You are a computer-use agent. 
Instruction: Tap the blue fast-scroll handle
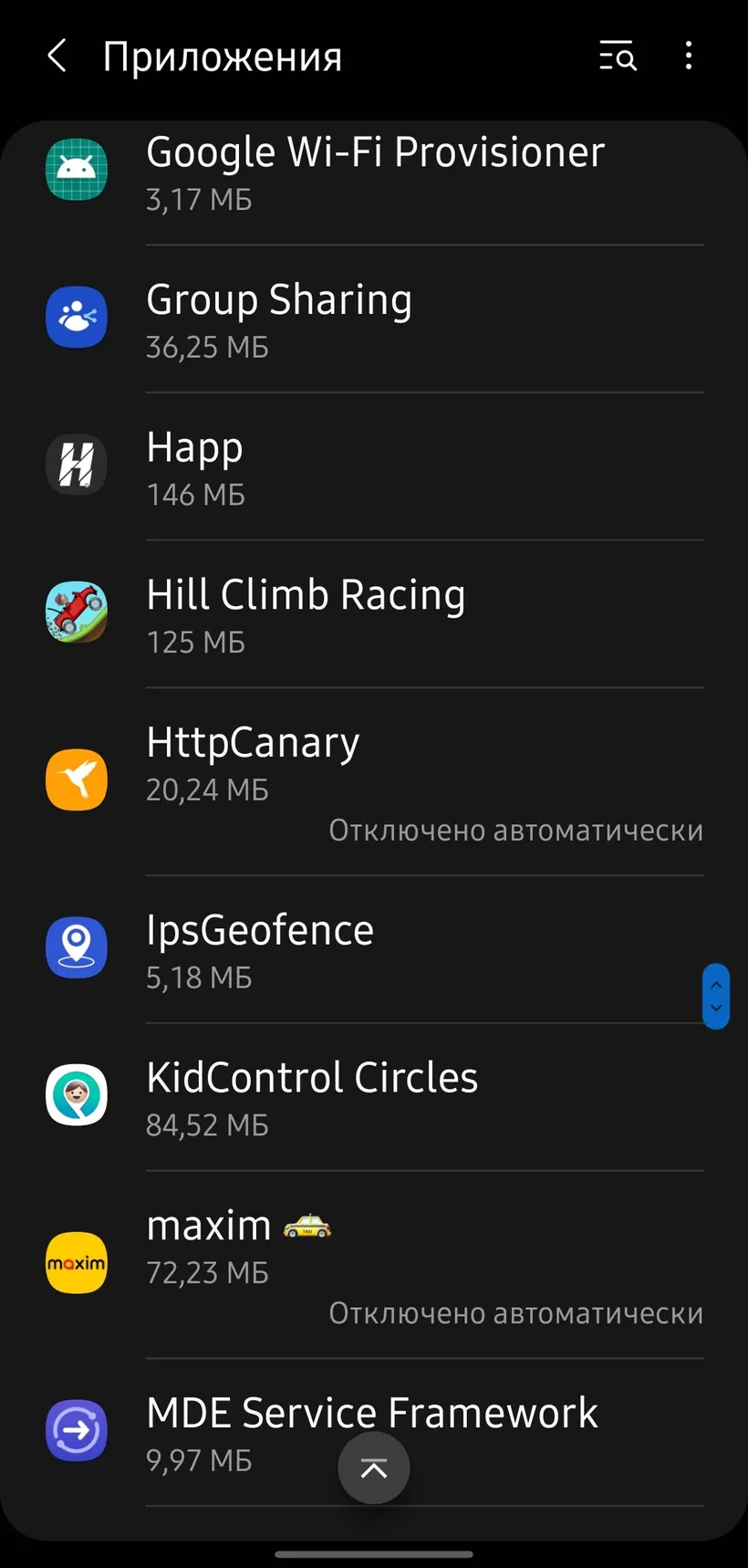click(716, 997)
